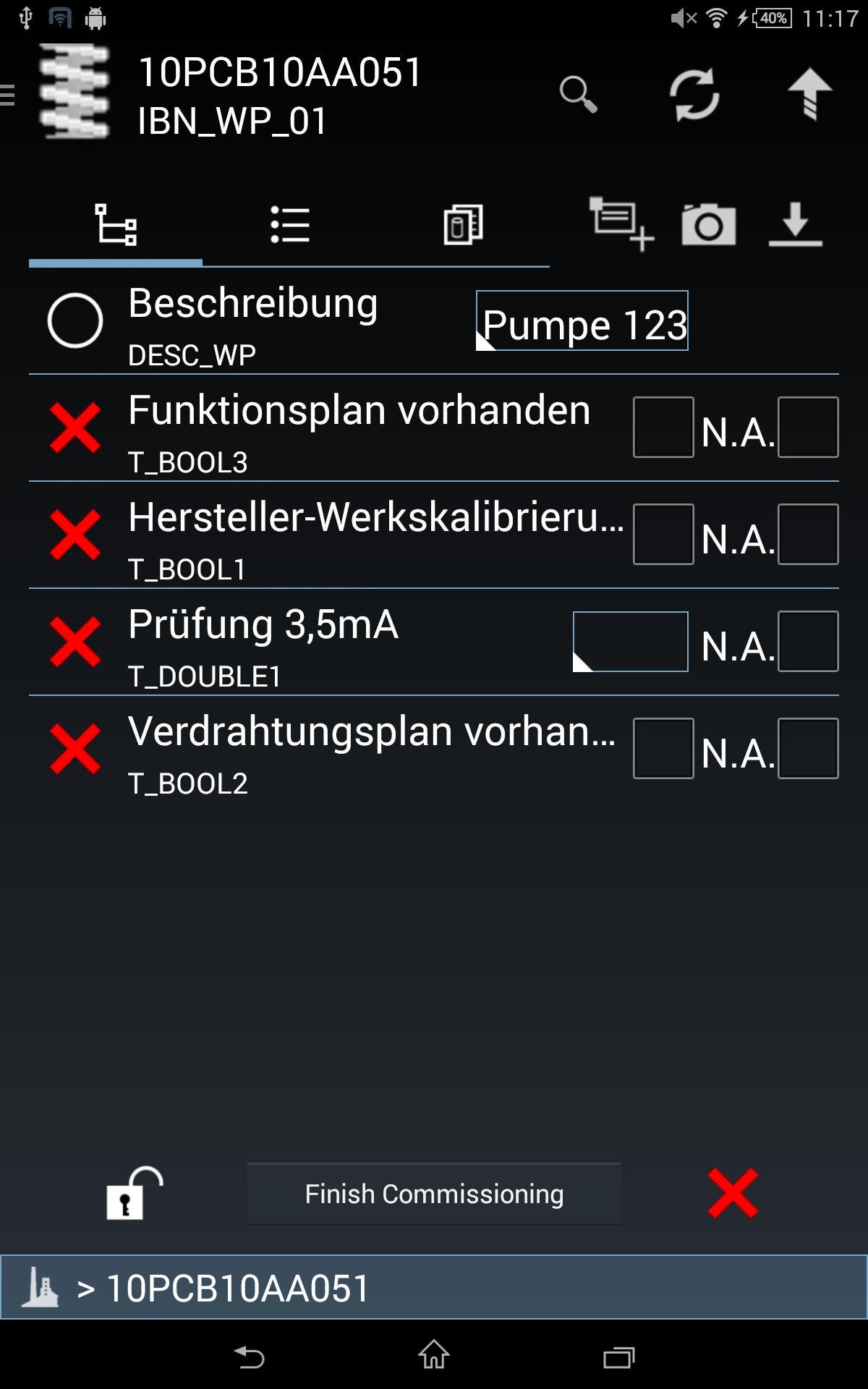Open the camera to take photo

709,225
